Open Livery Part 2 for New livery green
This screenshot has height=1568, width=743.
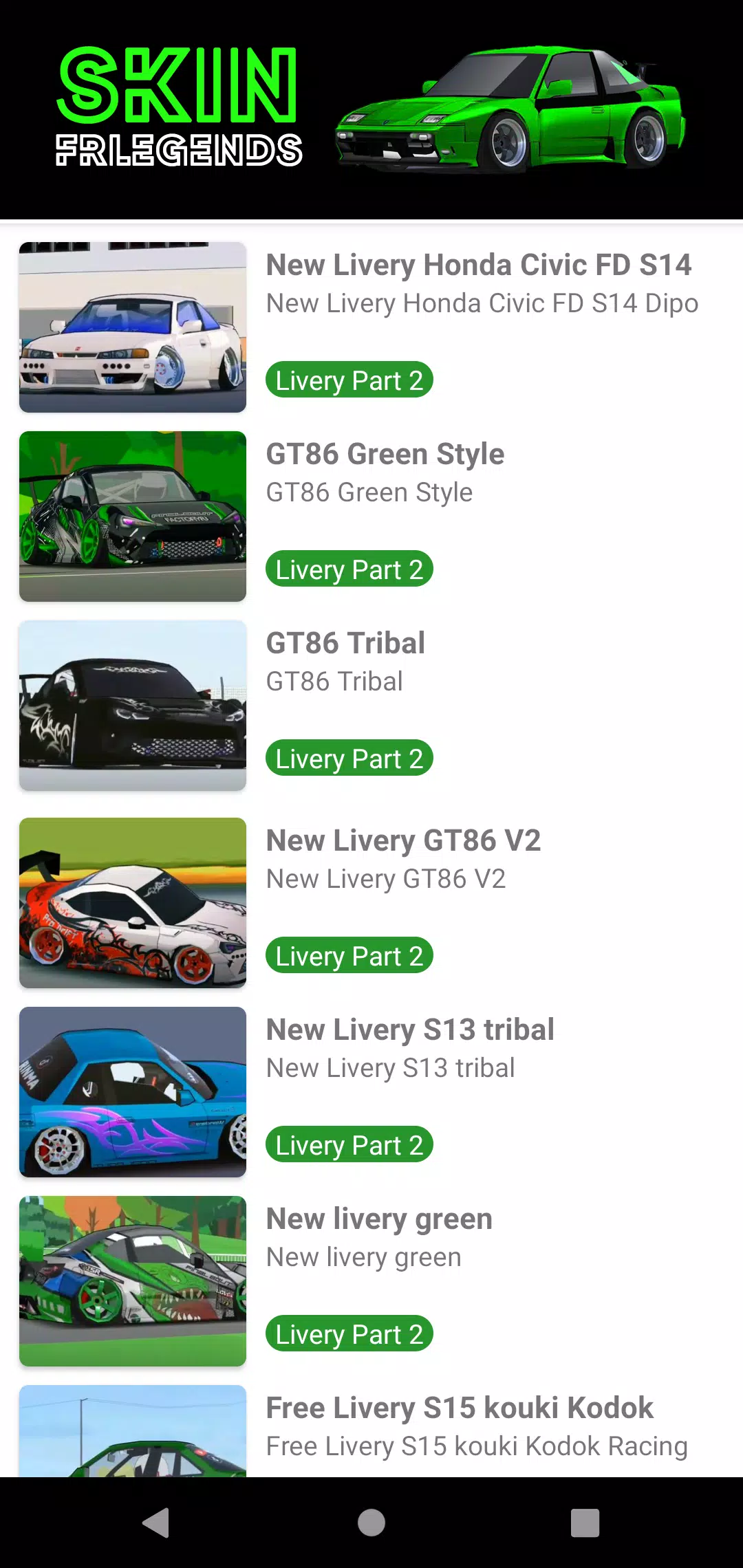pos(348,1333)
